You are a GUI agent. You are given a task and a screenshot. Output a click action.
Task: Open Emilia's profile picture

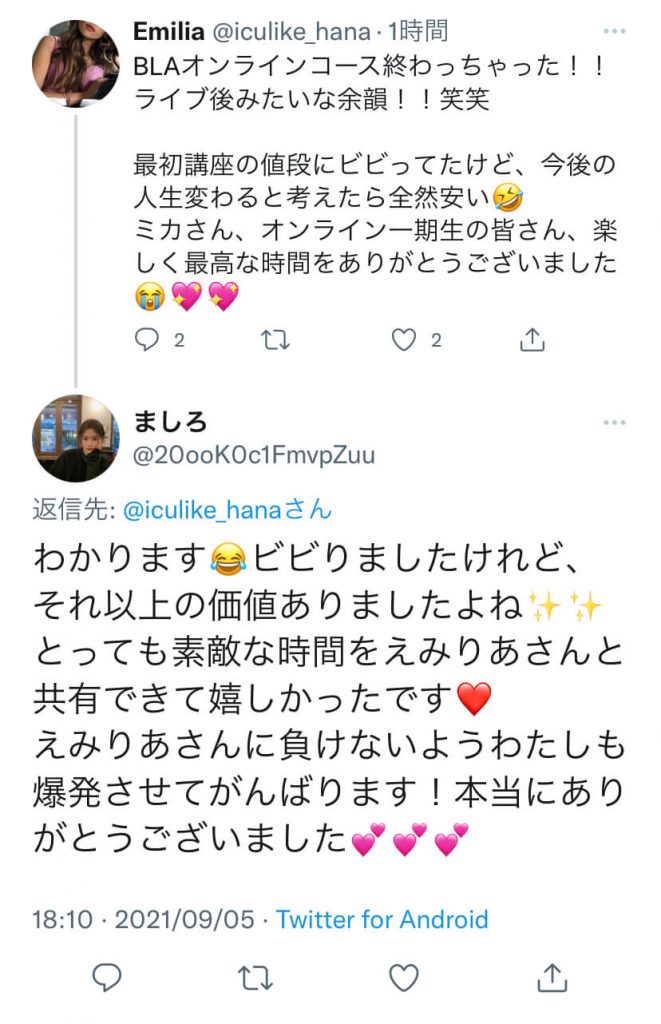76,64
